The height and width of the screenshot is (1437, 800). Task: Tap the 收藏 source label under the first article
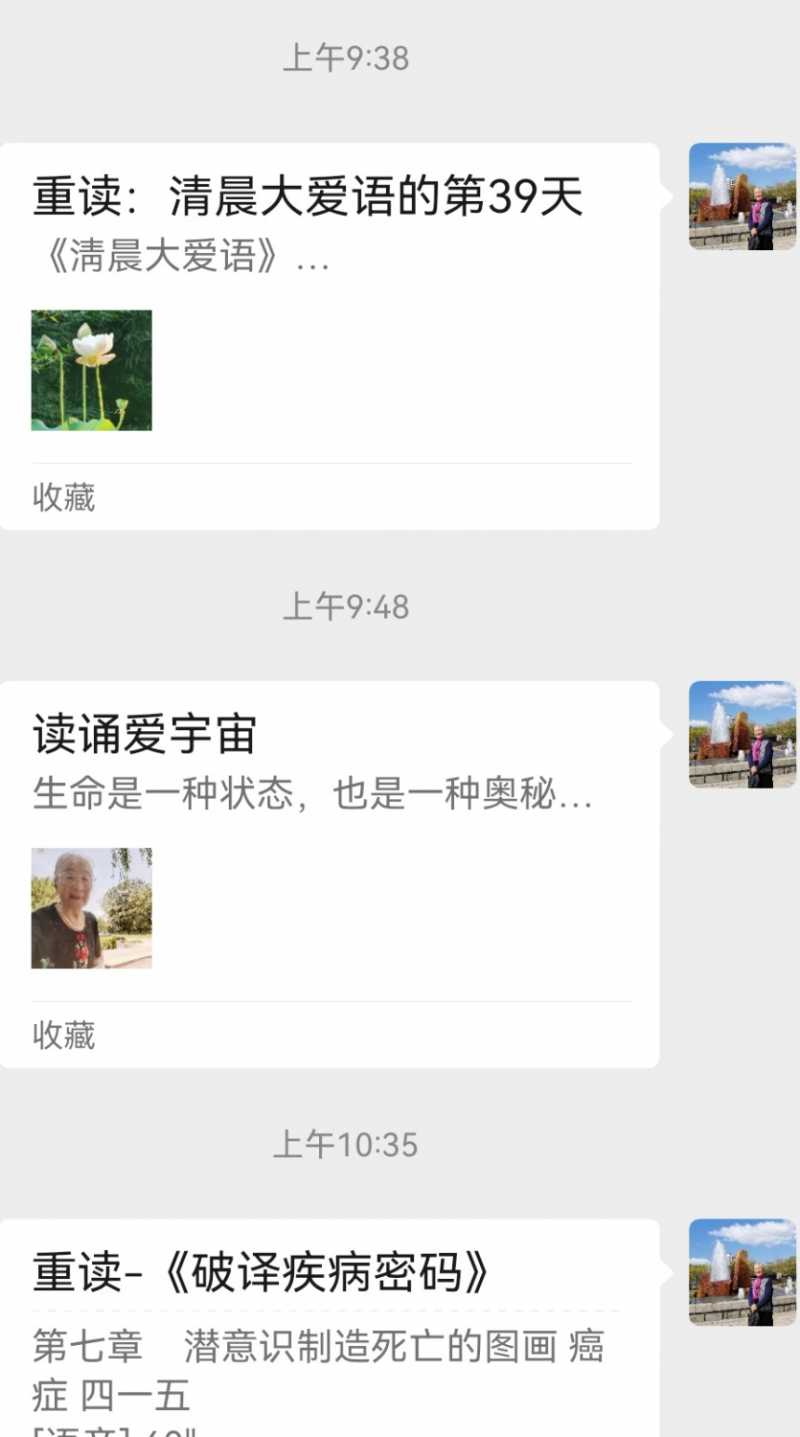pos(63,498)
